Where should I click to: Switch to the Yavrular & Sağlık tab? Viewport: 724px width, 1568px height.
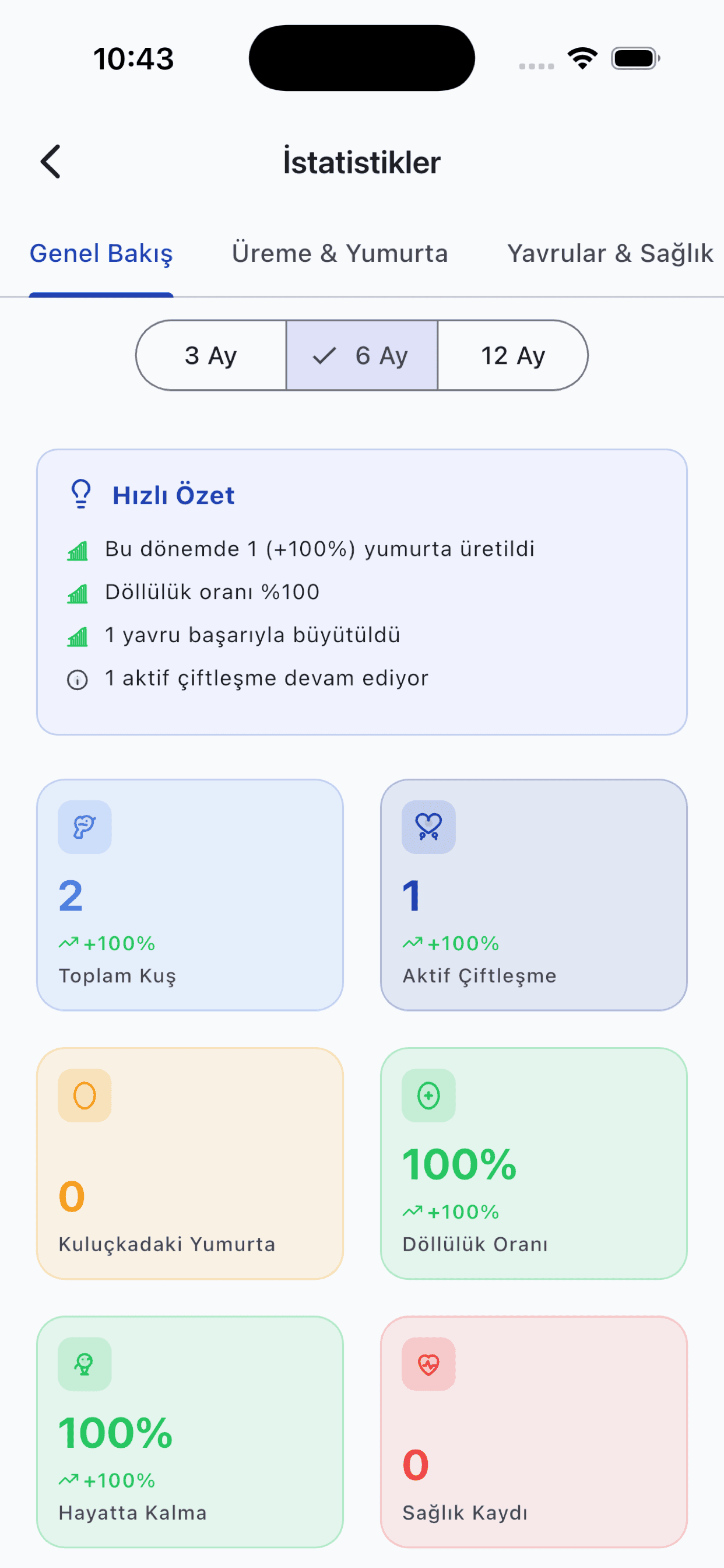[x=610, y=254]
